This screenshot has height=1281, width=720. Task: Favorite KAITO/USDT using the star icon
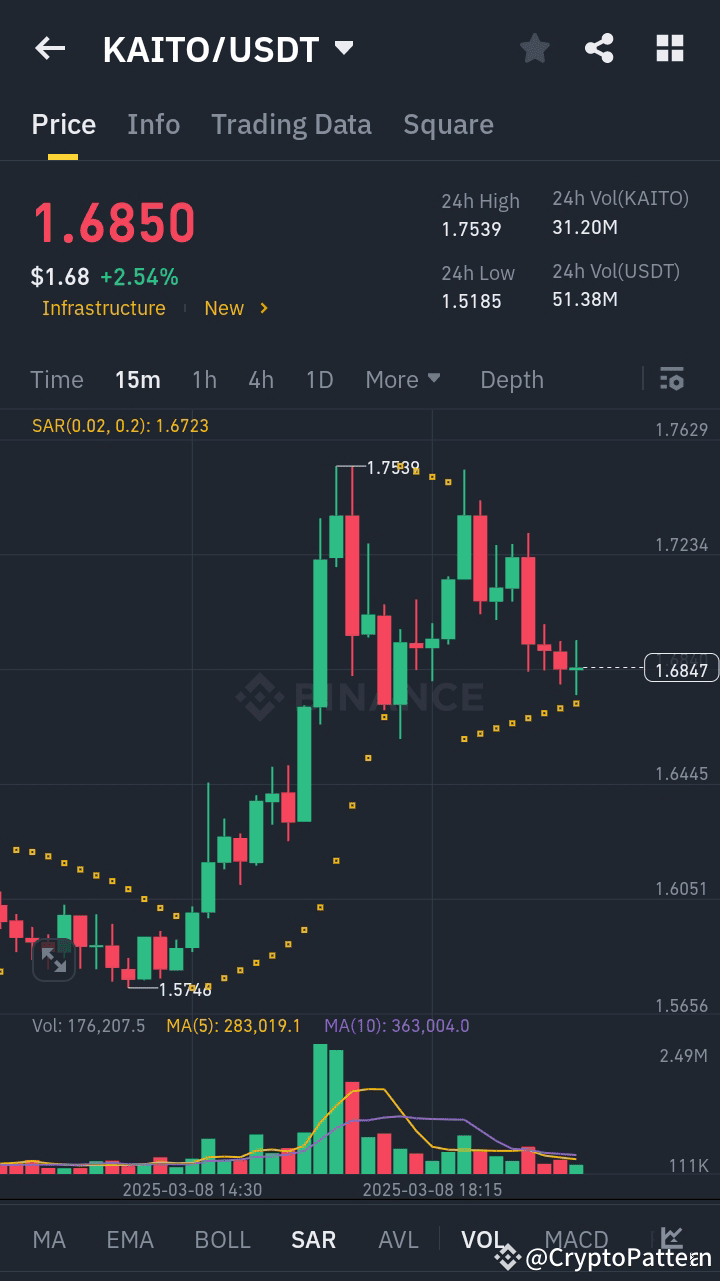(534, 48)
